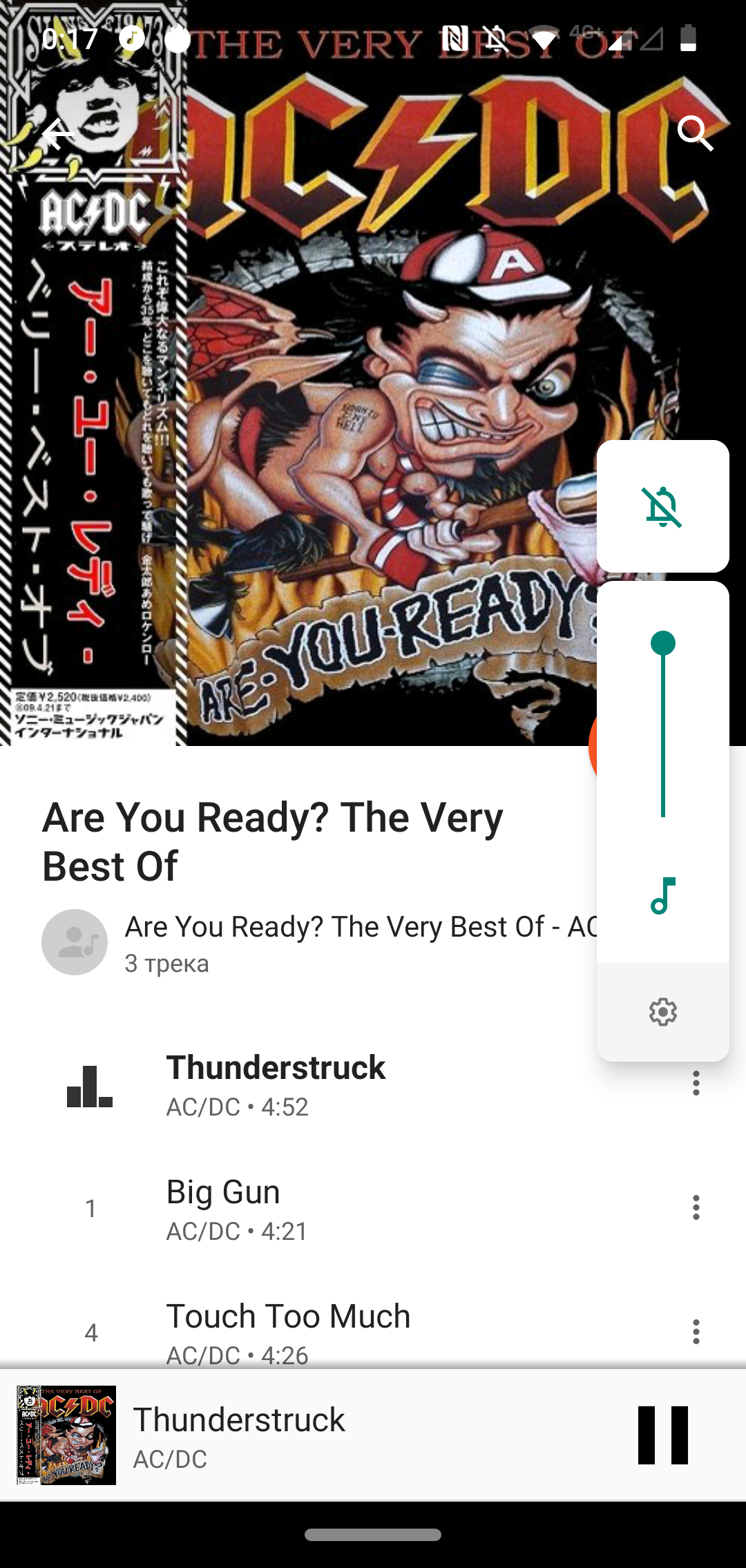
Task: Open search with the magnifier icon
Action: click(x=695, y=133)
